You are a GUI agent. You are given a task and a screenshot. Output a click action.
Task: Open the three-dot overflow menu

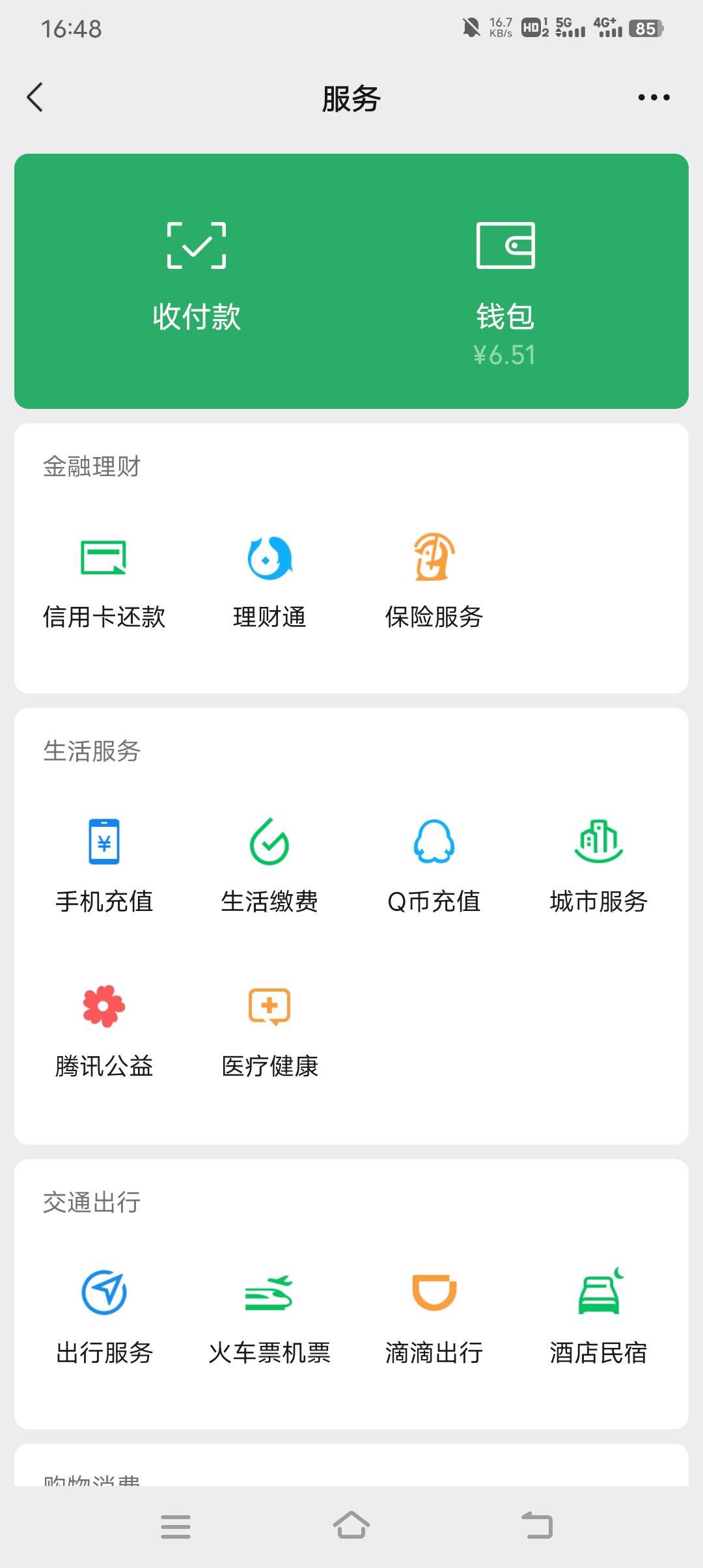click(x=654, y=98)
